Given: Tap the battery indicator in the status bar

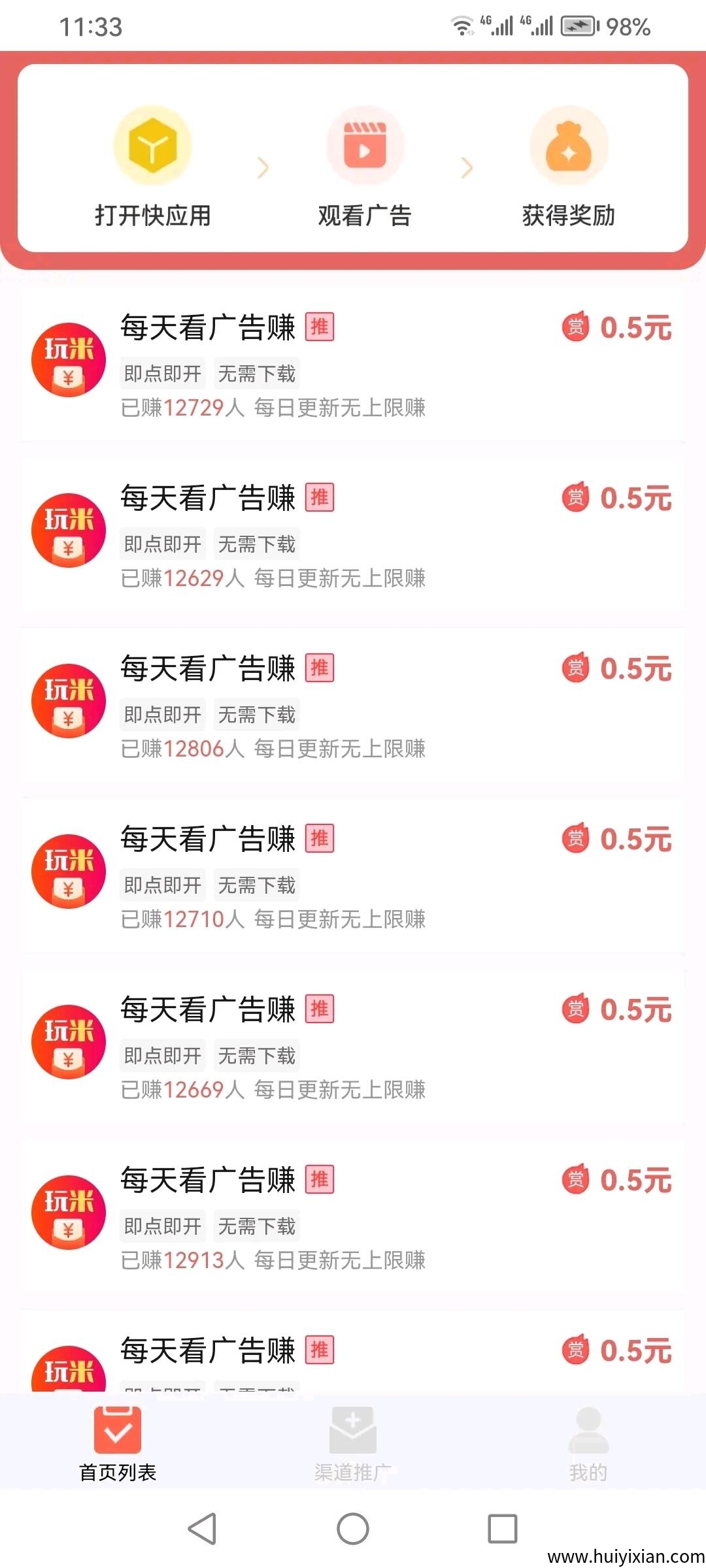Looking at the screenshot, I should [x=578, y=26].
